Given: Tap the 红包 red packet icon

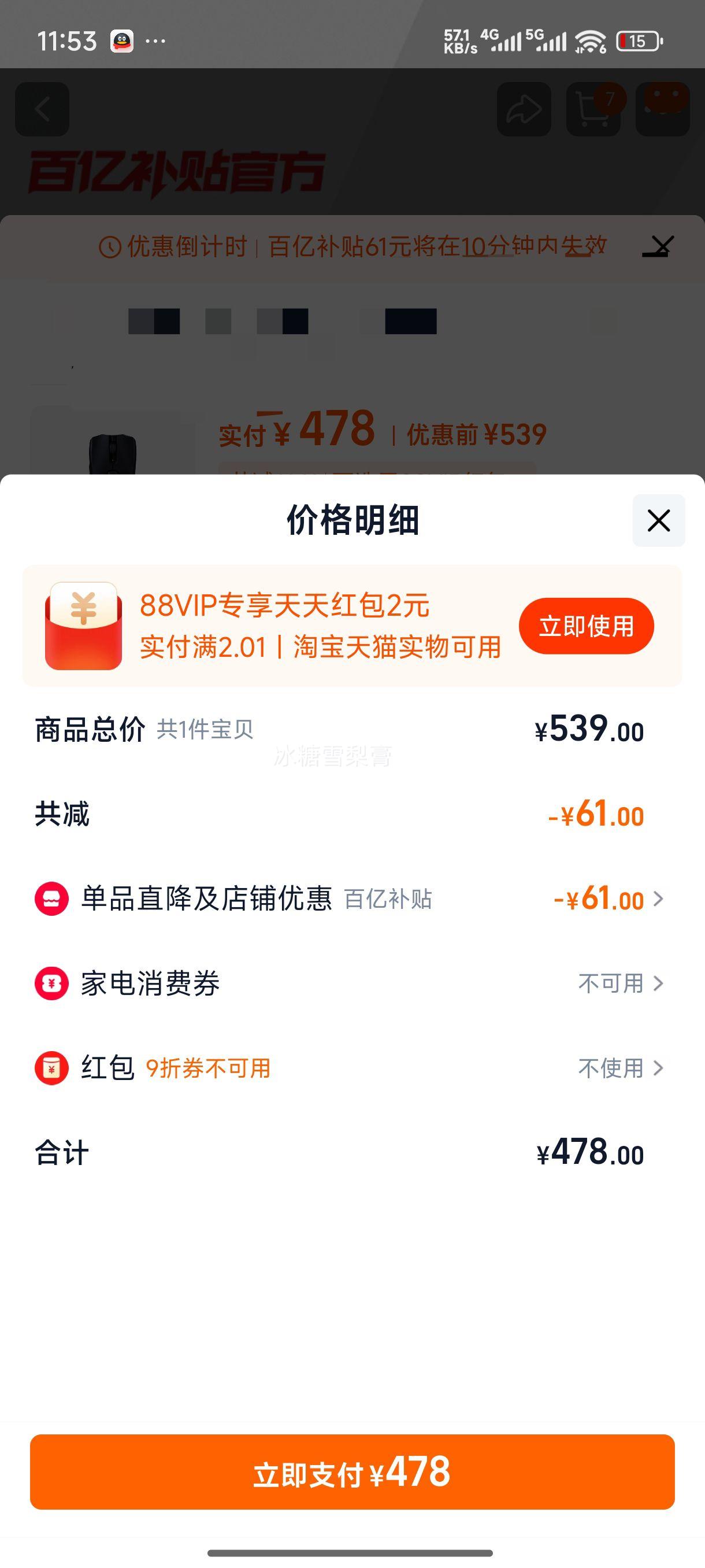Looking at the screenshot, I should (53, 1068).
